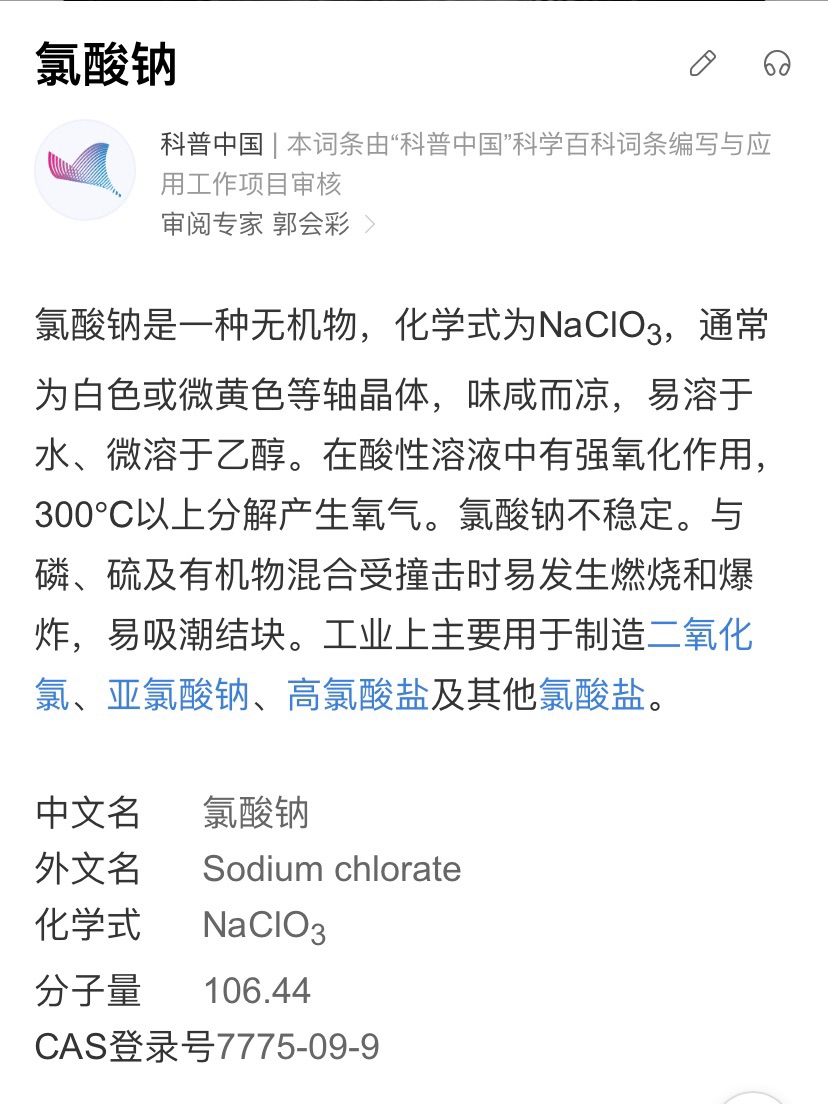The image size is (828, 1104).
Task: Open the 亚氯酸钠 link
Action: pyautogui.click(x=177, y=694)
